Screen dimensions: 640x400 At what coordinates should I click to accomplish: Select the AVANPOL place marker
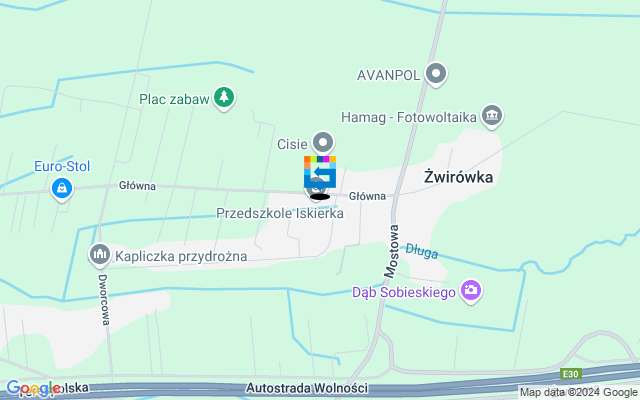(435, 73)
